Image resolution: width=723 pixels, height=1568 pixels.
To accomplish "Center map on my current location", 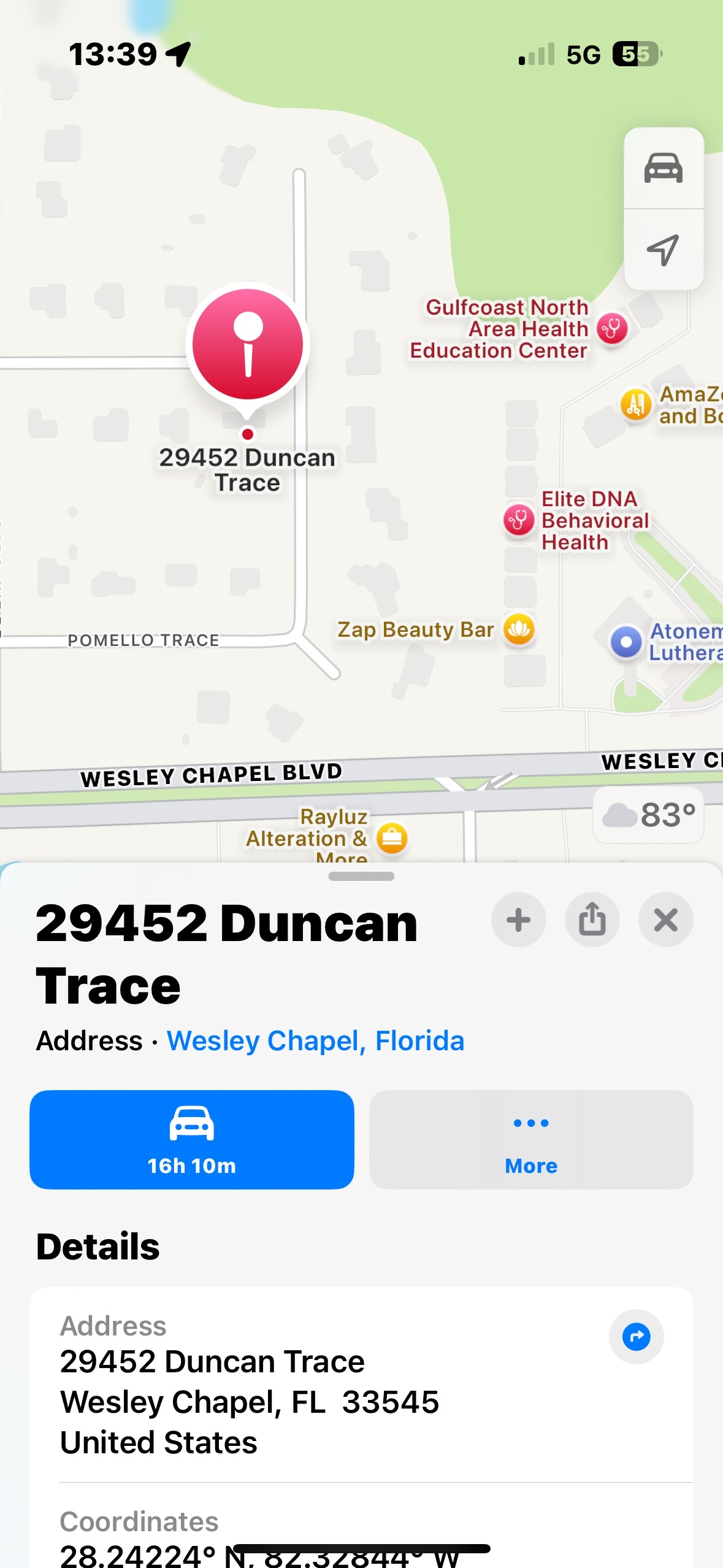I will [x=664, y=250].
